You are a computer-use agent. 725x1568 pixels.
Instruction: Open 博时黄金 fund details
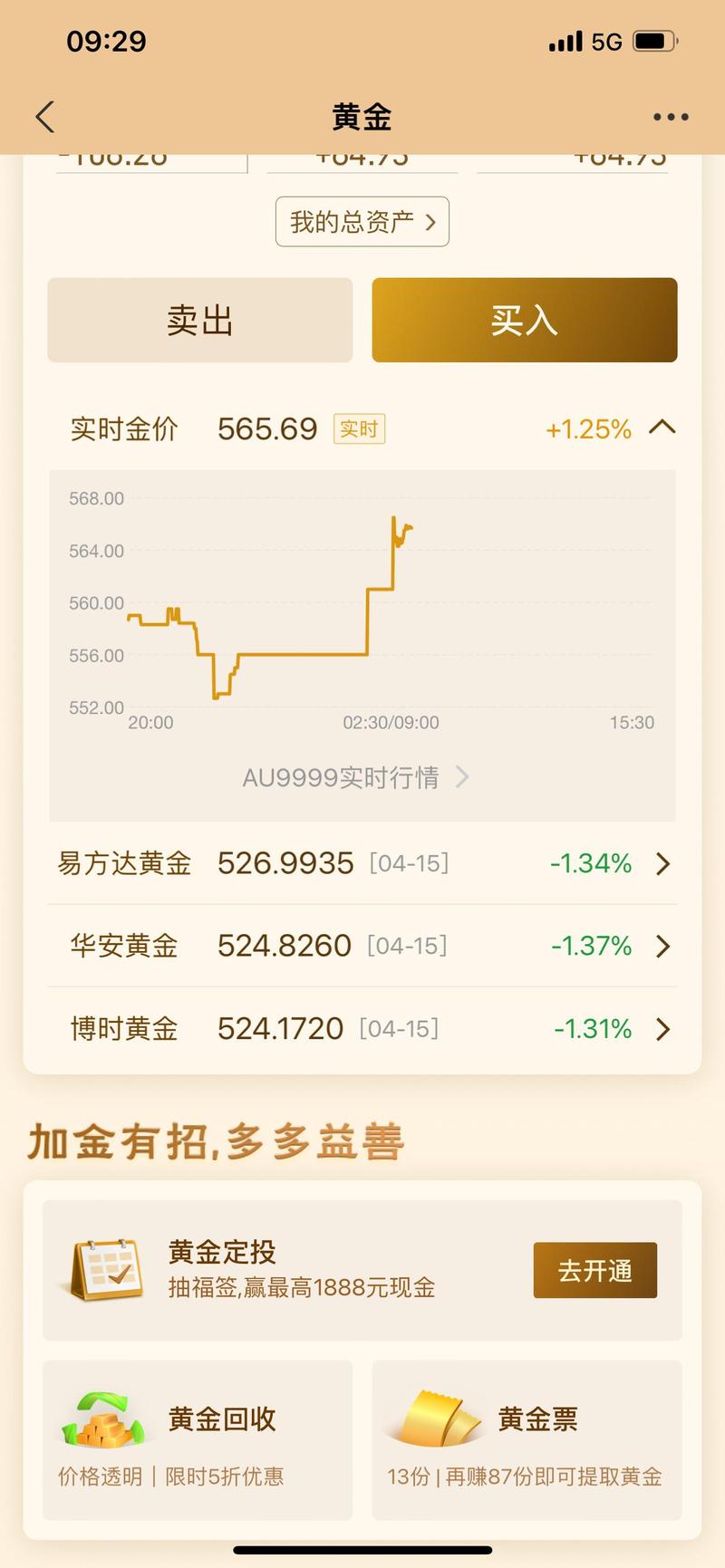(x=662, y=1028)
